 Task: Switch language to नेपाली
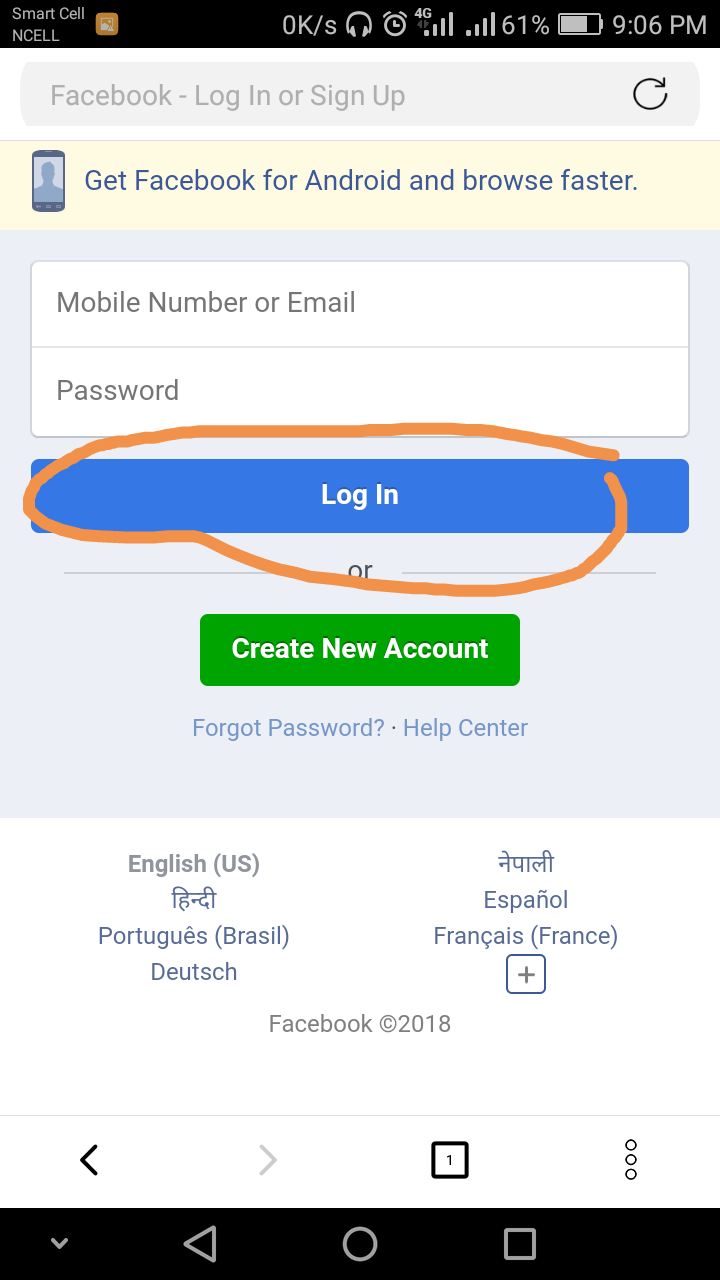coord(525,863)
